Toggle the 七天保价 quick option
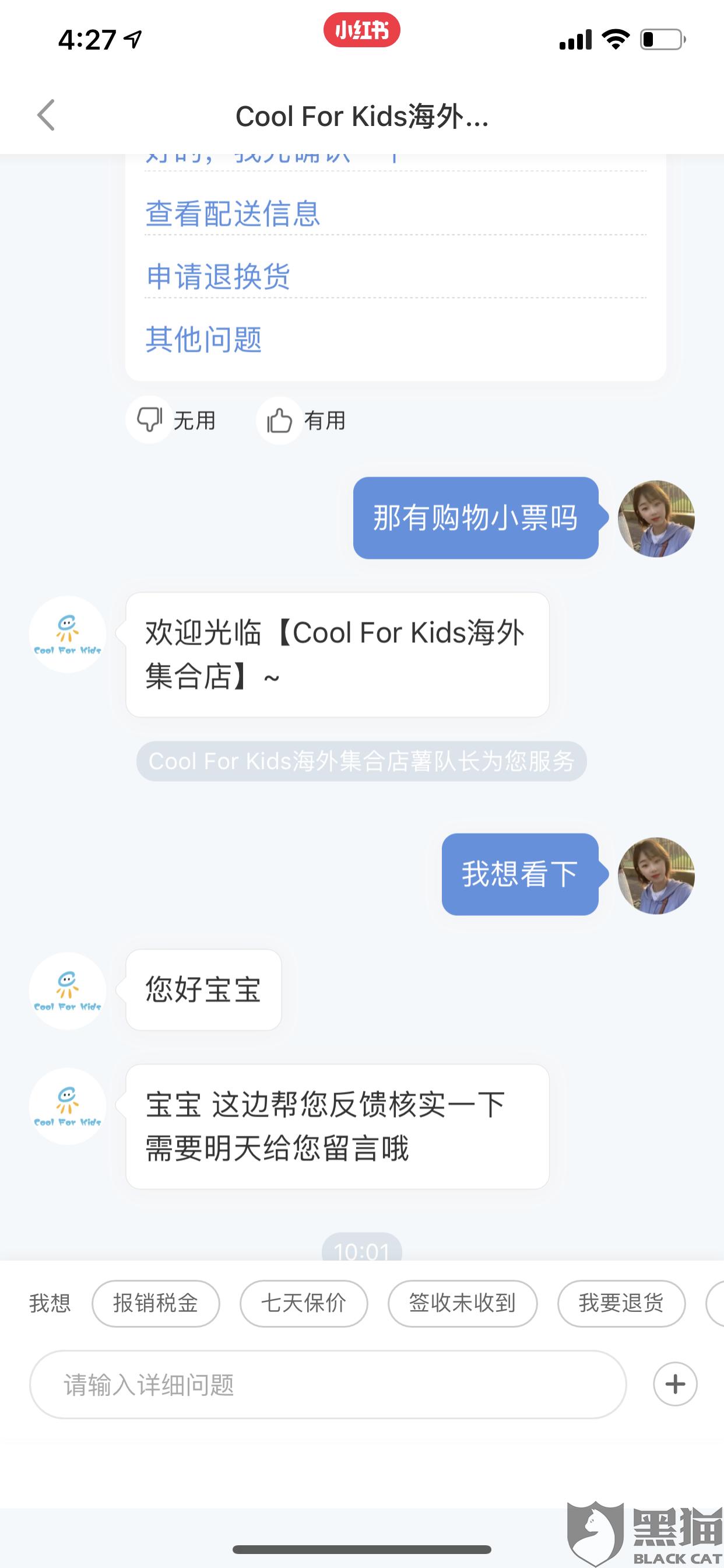The height and width of the screenshot is (1568, 724). point(303,1304)
